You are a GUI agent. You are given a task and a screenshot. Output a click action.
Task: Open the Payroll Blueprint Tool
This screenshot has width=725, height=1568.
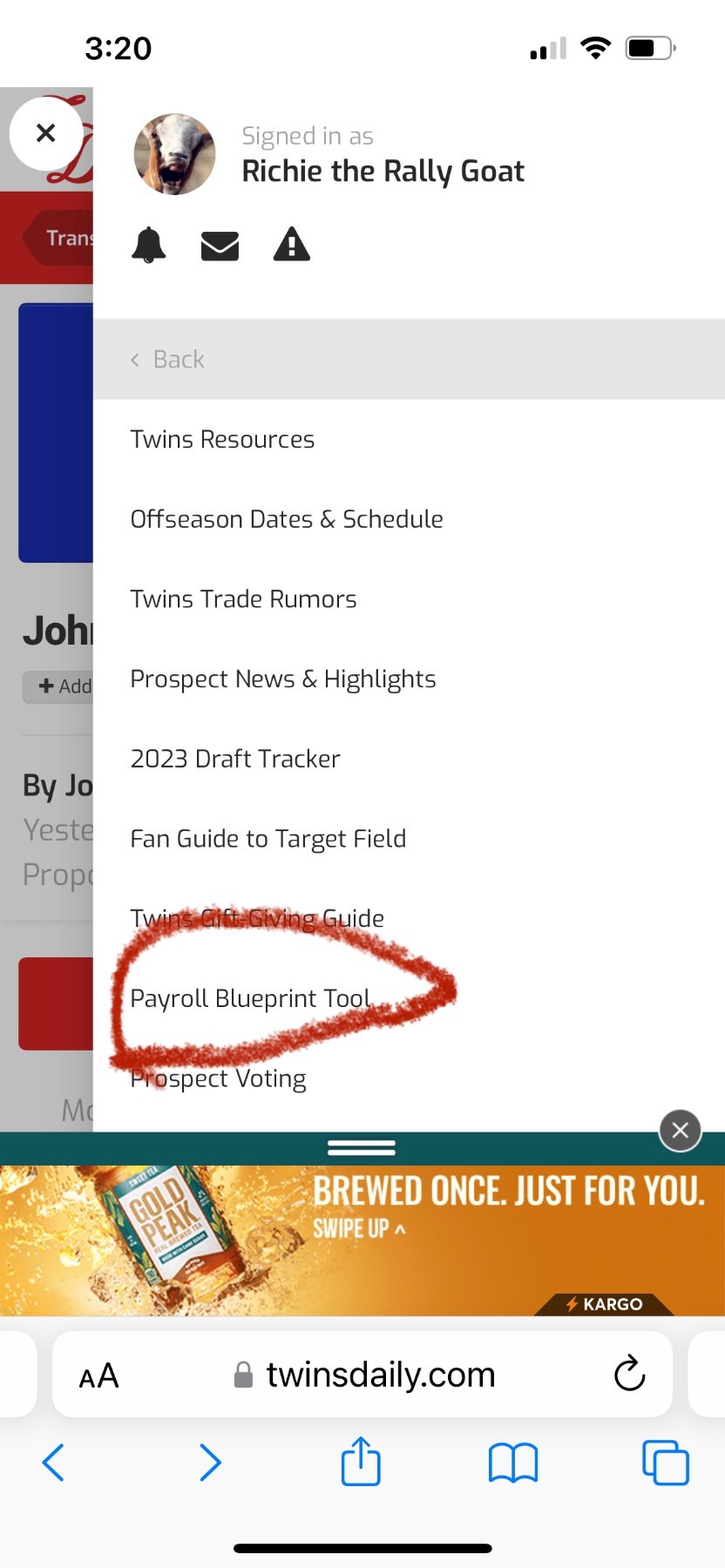pos(251,998)
